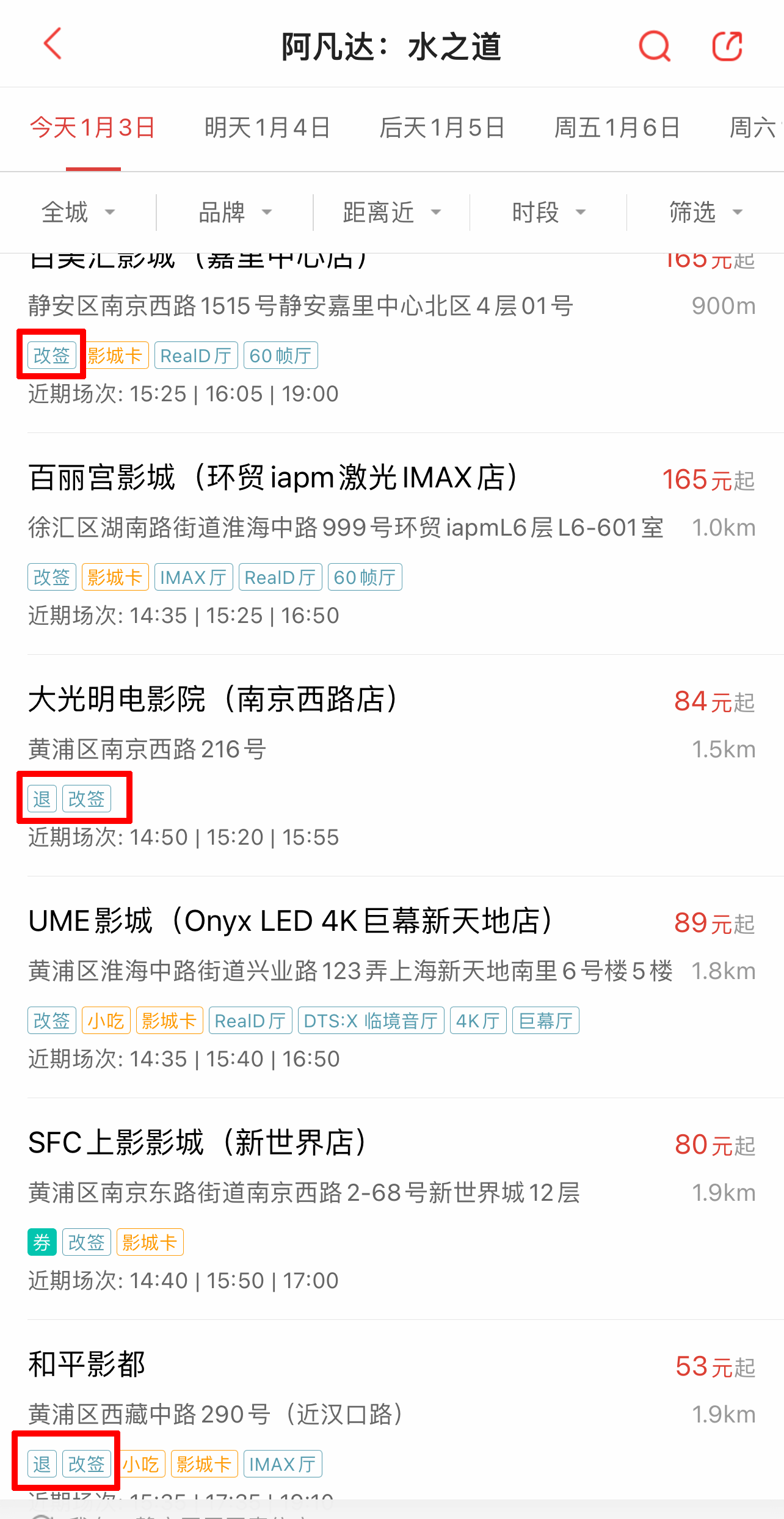Open 和平影都 cinema showtimes
The height and width of the screenshot is (1519, 784).
392,1410
